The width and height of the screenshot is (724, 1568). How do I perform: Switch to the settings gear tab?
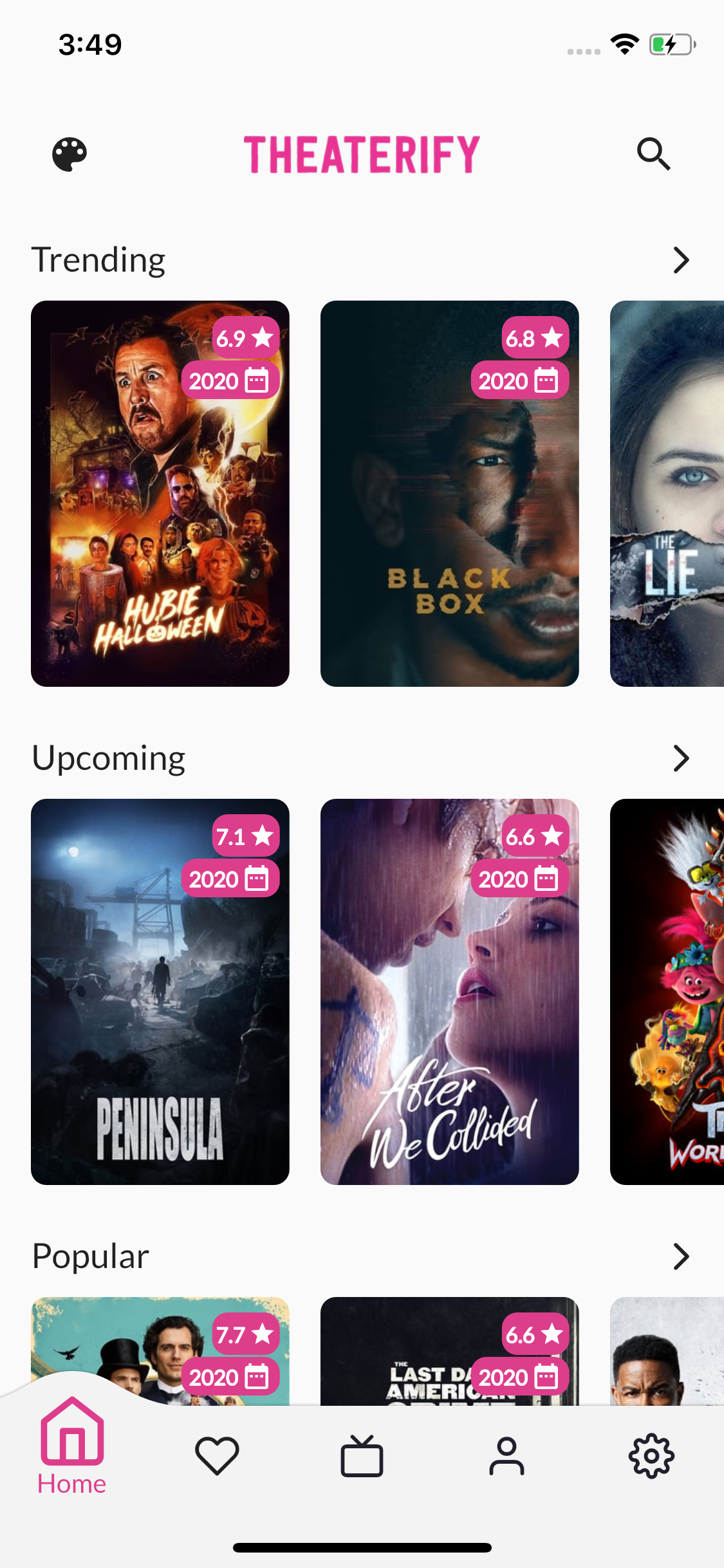(651, 1456)
